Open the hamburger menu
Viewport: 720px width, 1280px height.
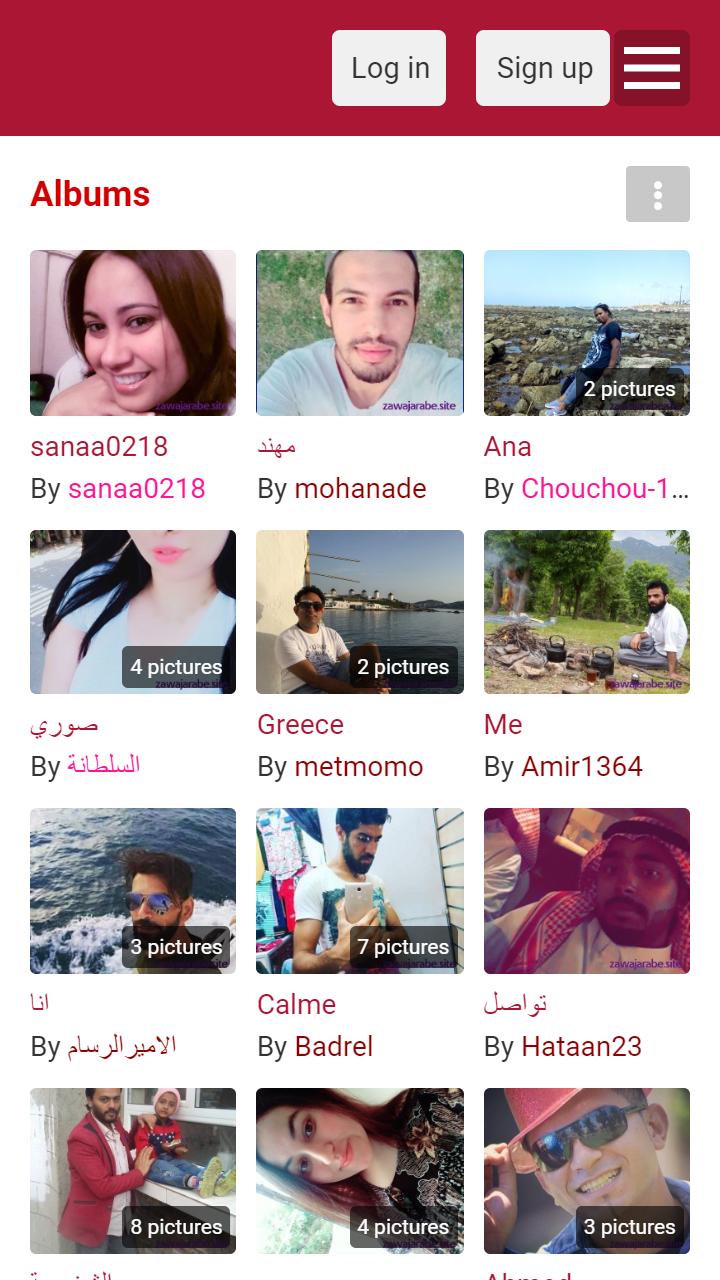click(x=652, y=68)
